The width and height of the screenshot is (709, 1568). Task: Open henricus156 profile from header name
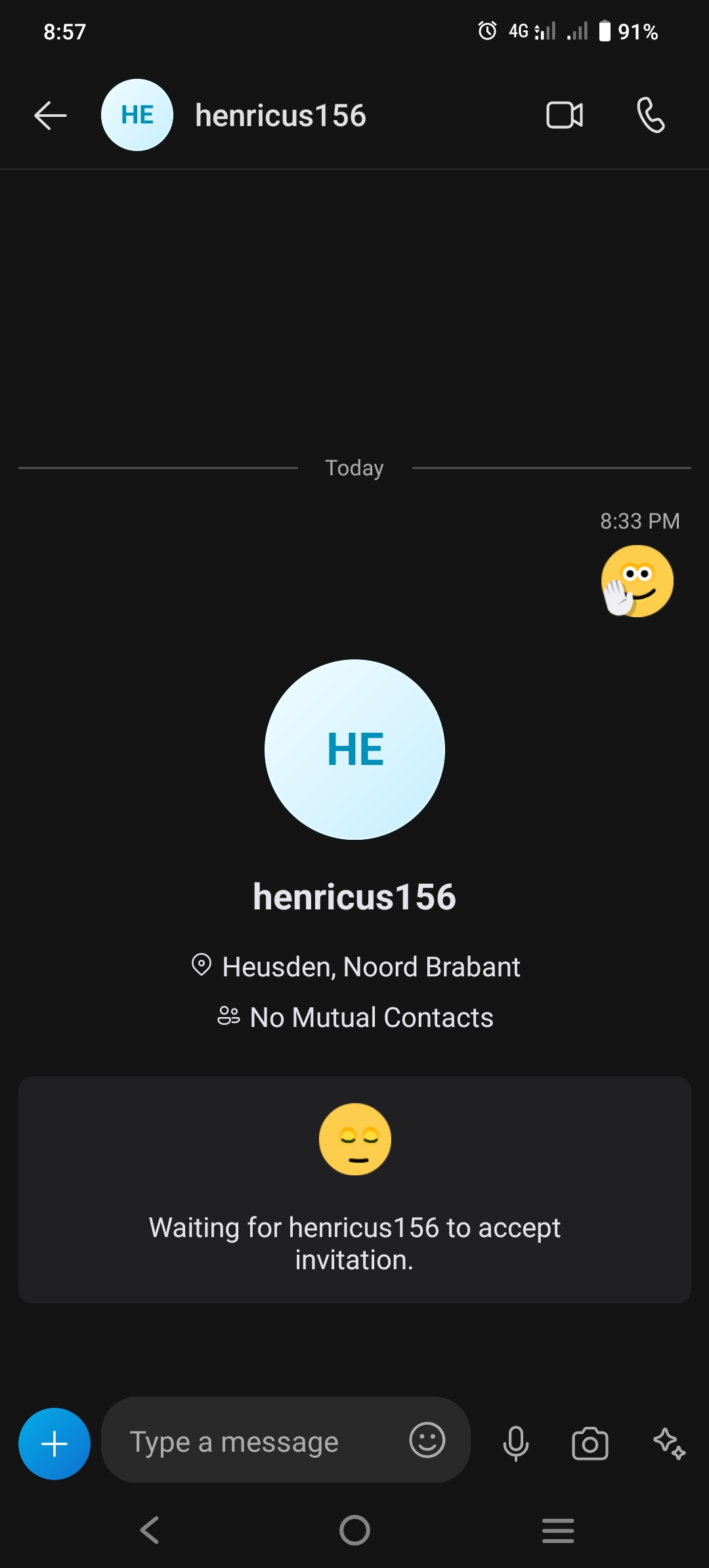pos(280,116)
